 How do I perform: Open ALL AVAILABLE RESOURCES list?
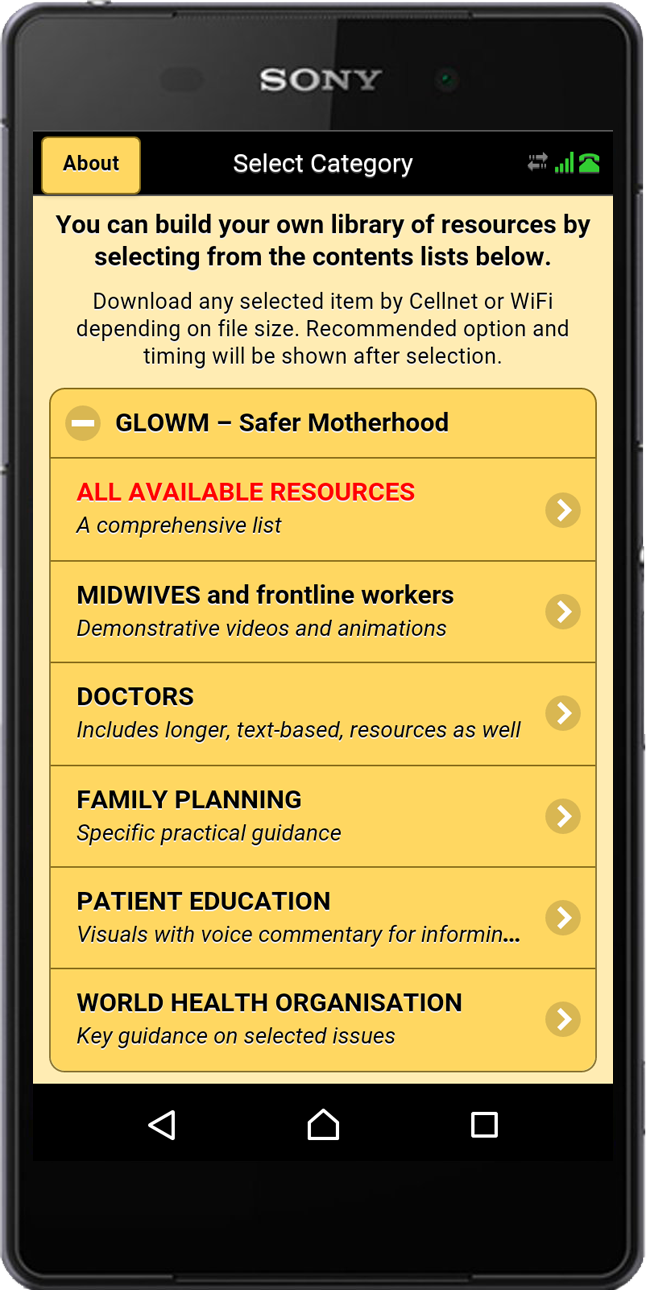coord(322,509)
